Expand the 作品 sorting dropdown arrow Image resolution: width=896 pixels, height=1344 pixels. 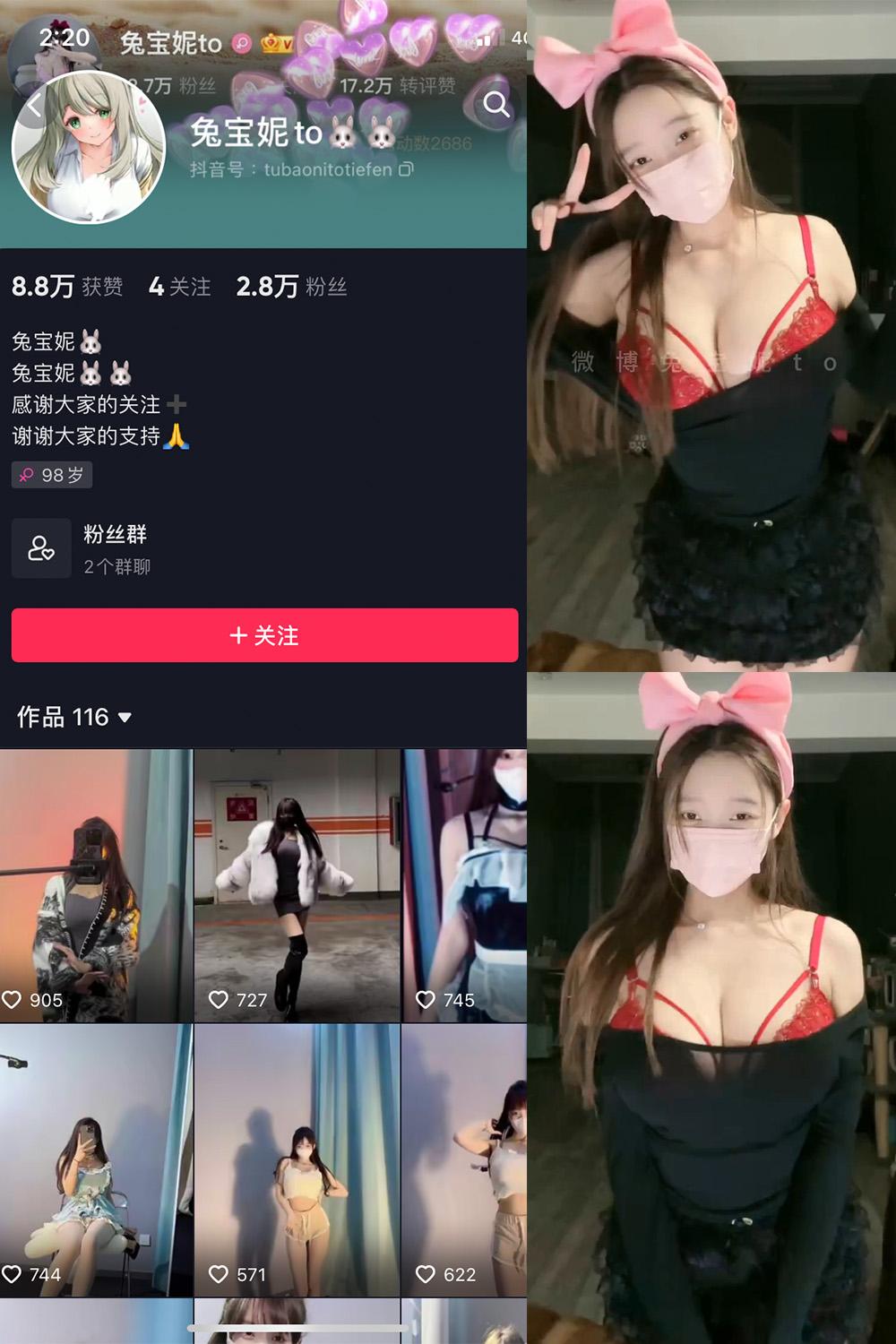(124, 718)
